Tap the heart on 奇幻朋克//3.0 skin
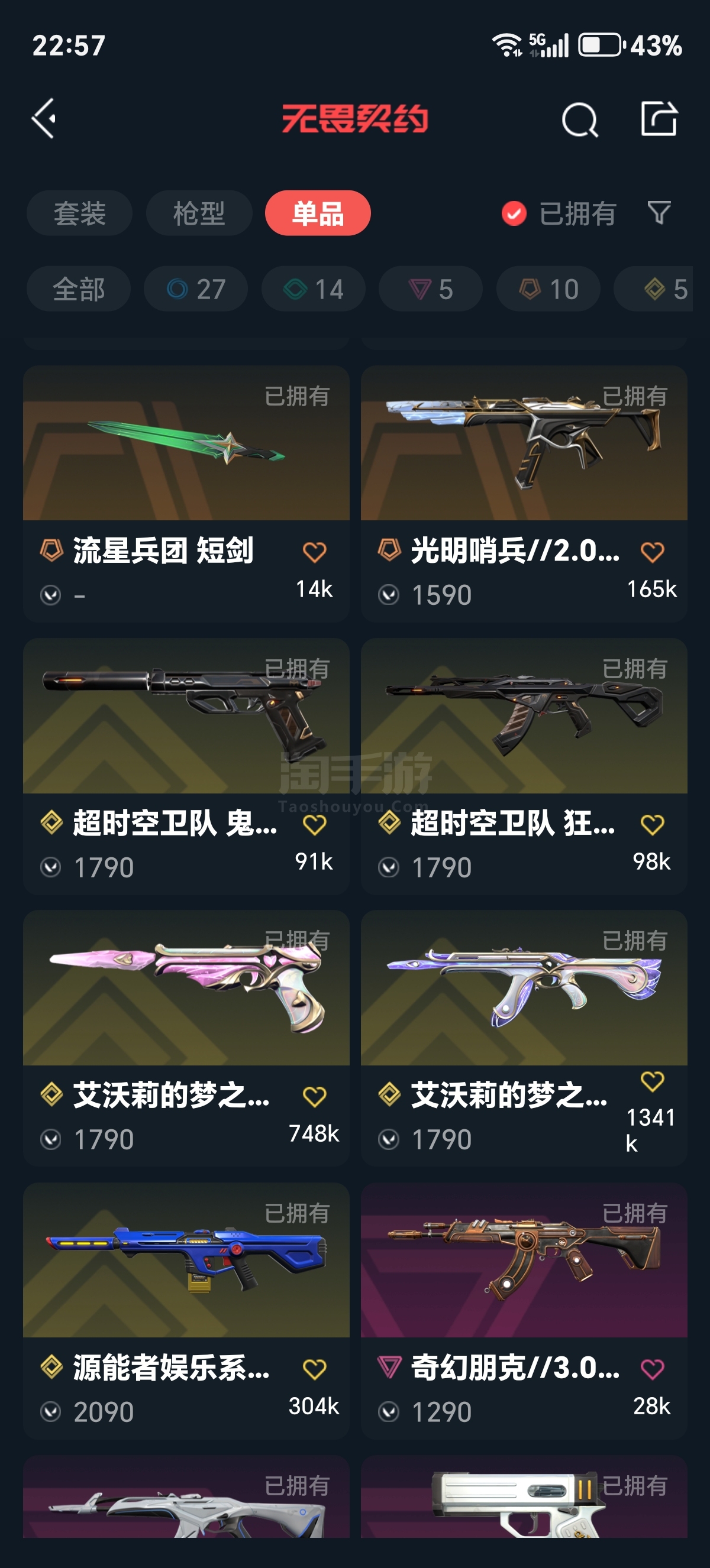This screenshot has width=710, height=1568. point(652,1369)
